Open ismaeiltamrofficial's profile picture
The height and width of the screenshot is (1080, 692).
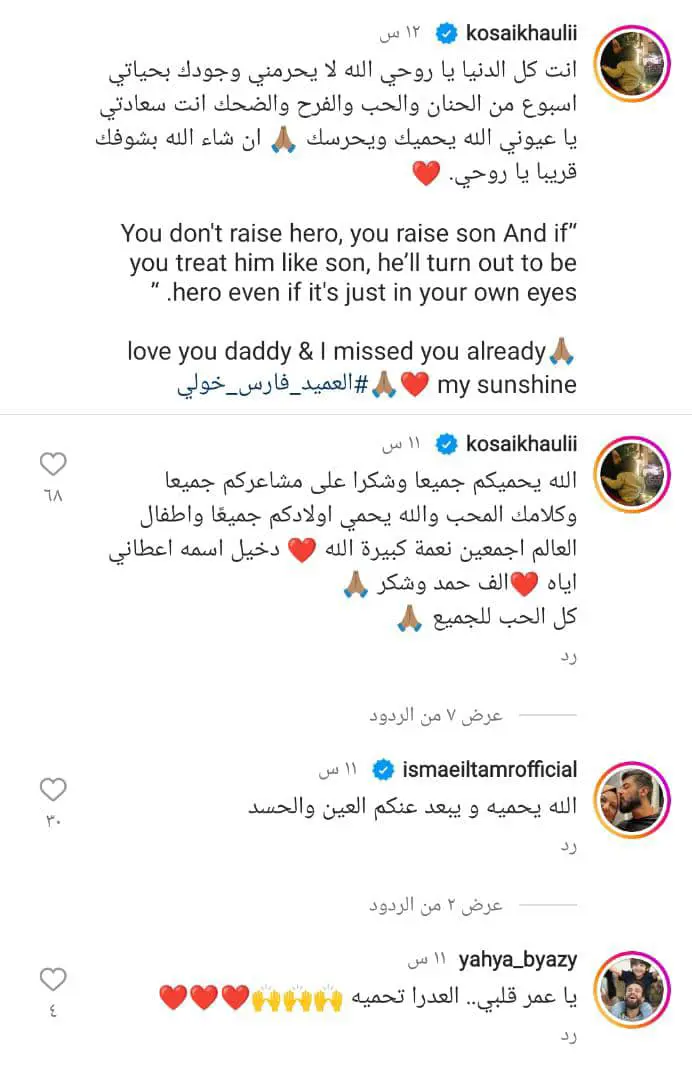[631, 798]
